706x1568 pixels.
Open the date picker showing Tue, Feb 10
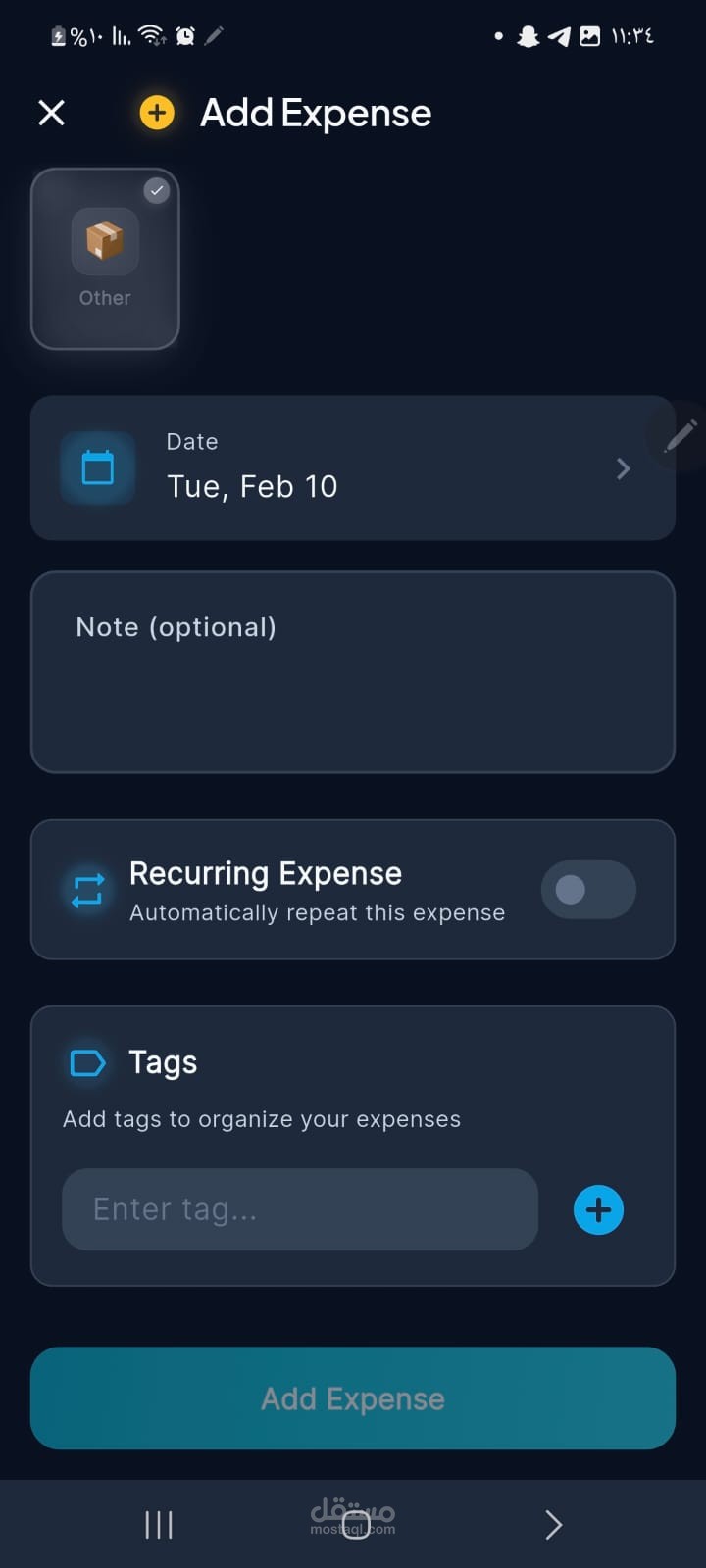(x=351, y=467)
